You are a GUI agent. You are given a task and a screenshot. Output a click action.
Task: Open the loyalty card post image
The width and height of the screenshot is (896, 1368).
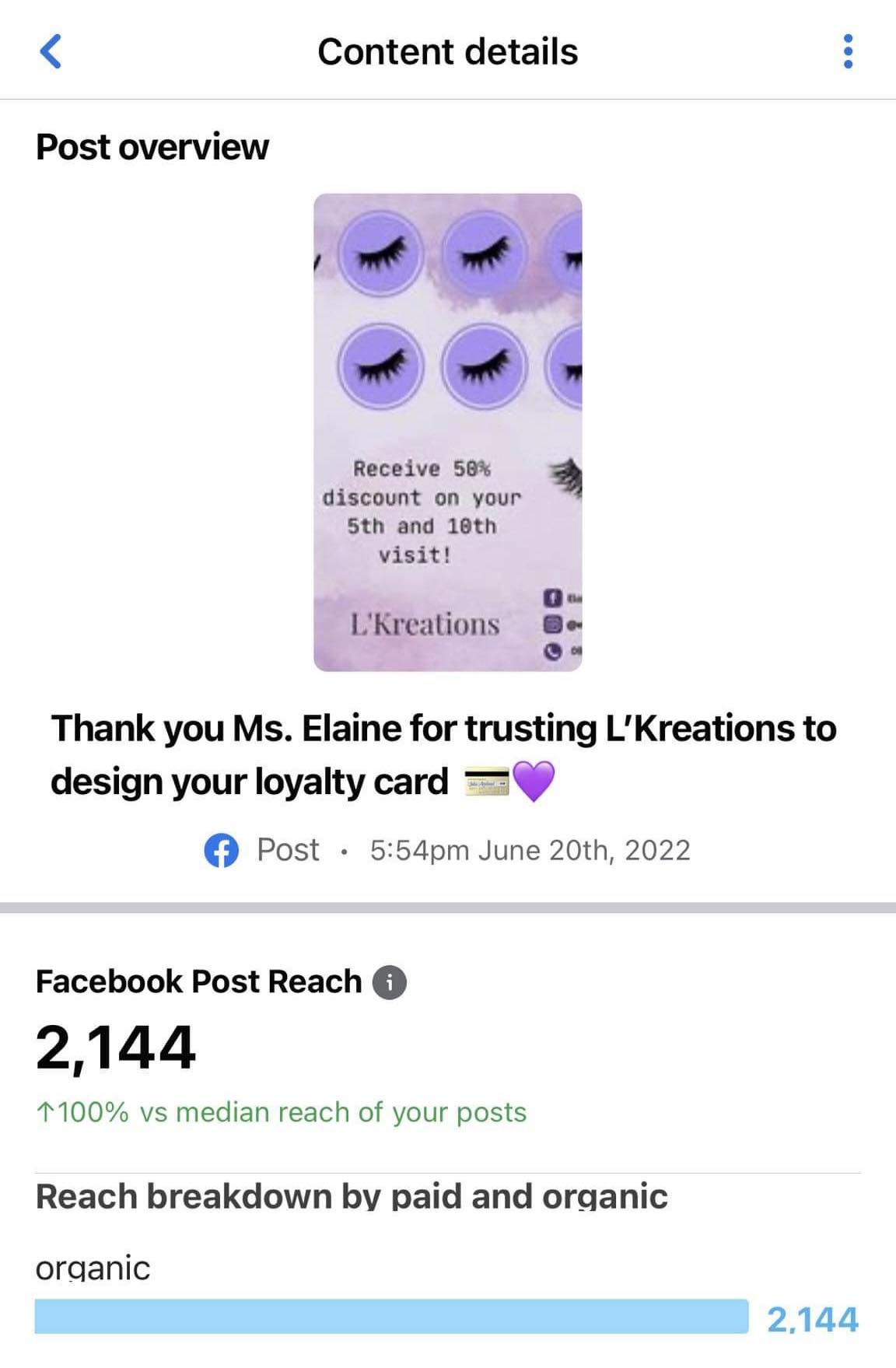tap(447, 432)
